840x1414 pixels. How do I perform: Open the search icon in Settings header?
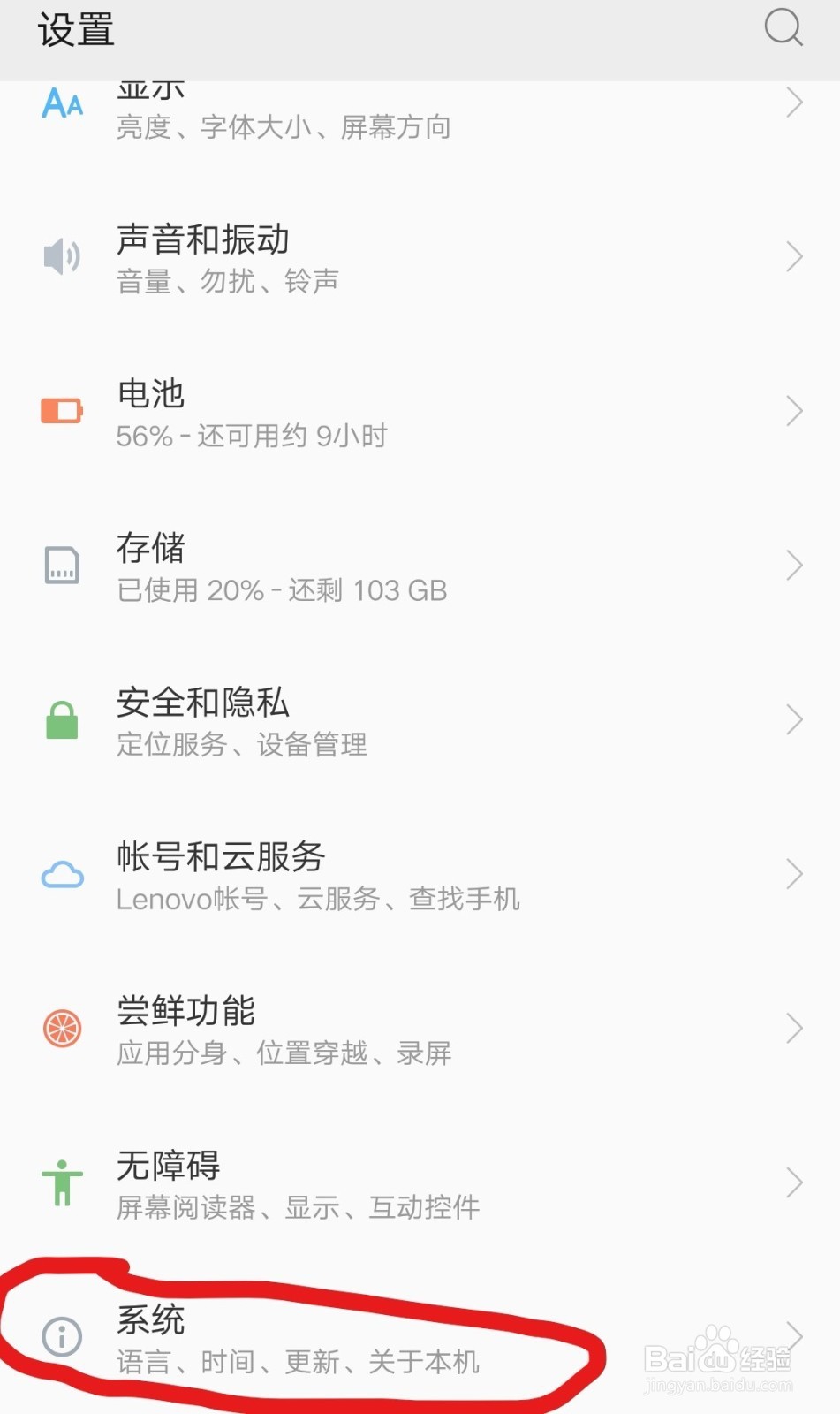(783, 28)
